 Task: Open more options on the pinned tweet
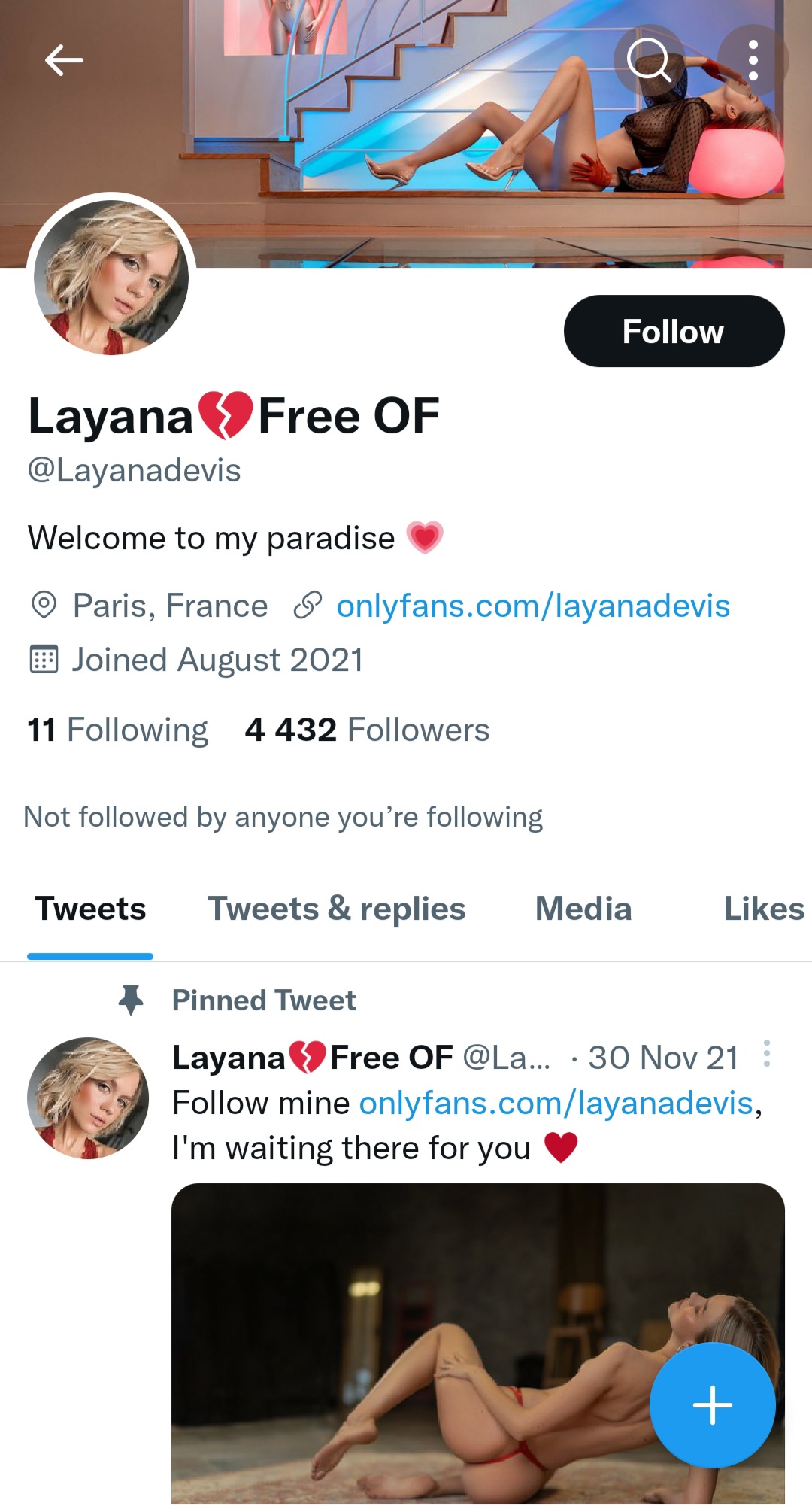766,1054
